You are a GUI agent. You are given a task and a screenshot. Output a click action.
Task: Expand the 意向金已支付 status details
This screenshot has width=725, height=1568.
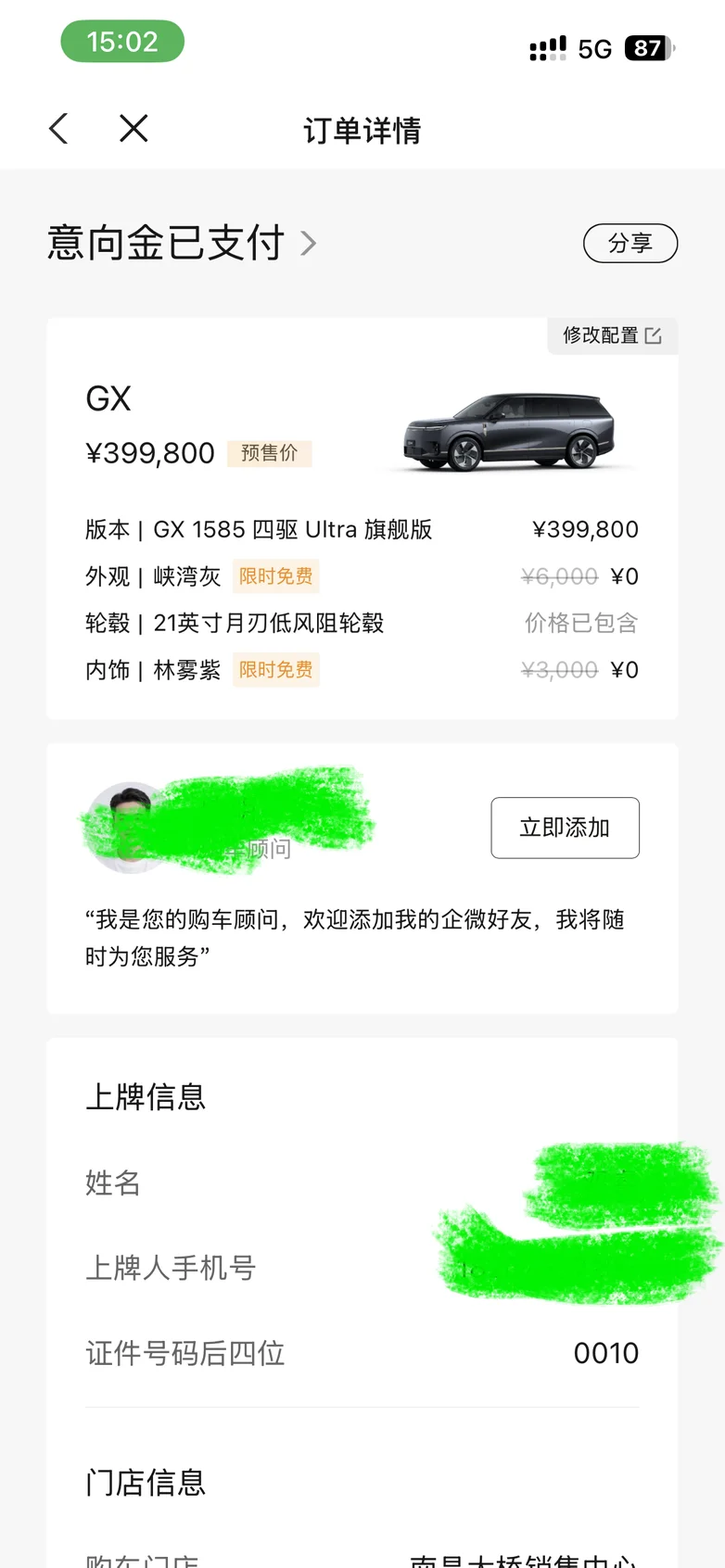click(182, 243)
